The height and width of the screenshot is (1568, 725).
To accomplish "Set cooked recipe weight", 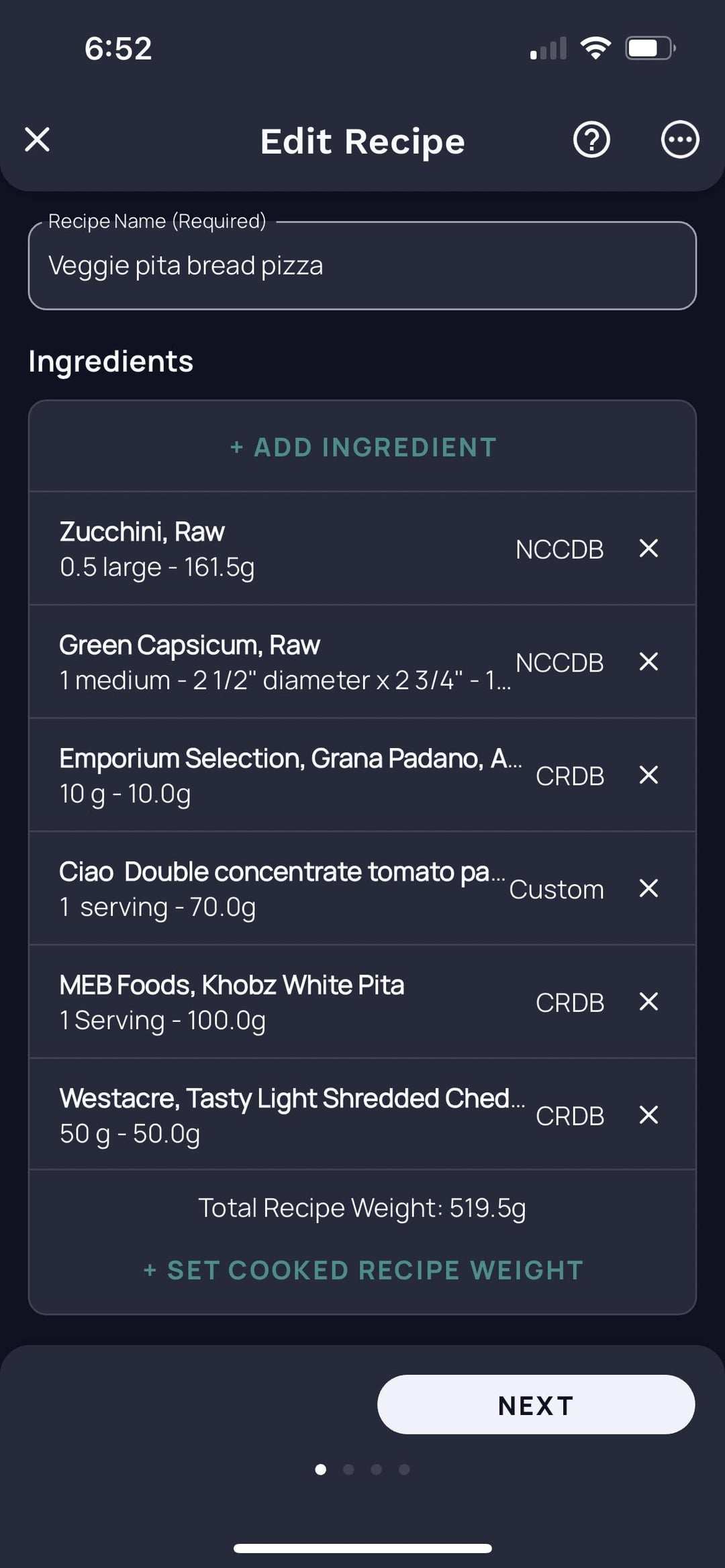I will (362, 1270).
